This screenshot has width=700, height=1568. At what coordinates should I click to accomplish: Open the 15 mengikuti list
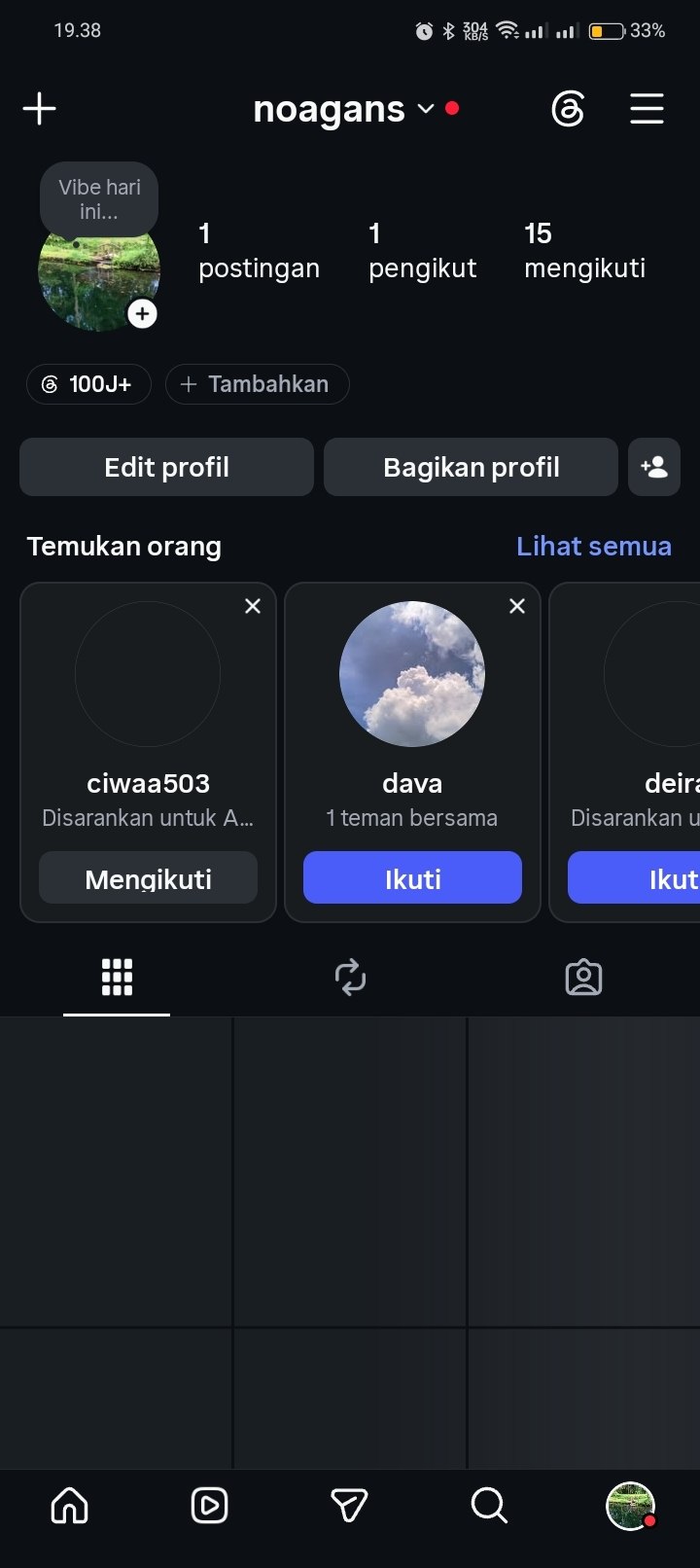coord(584,250)
